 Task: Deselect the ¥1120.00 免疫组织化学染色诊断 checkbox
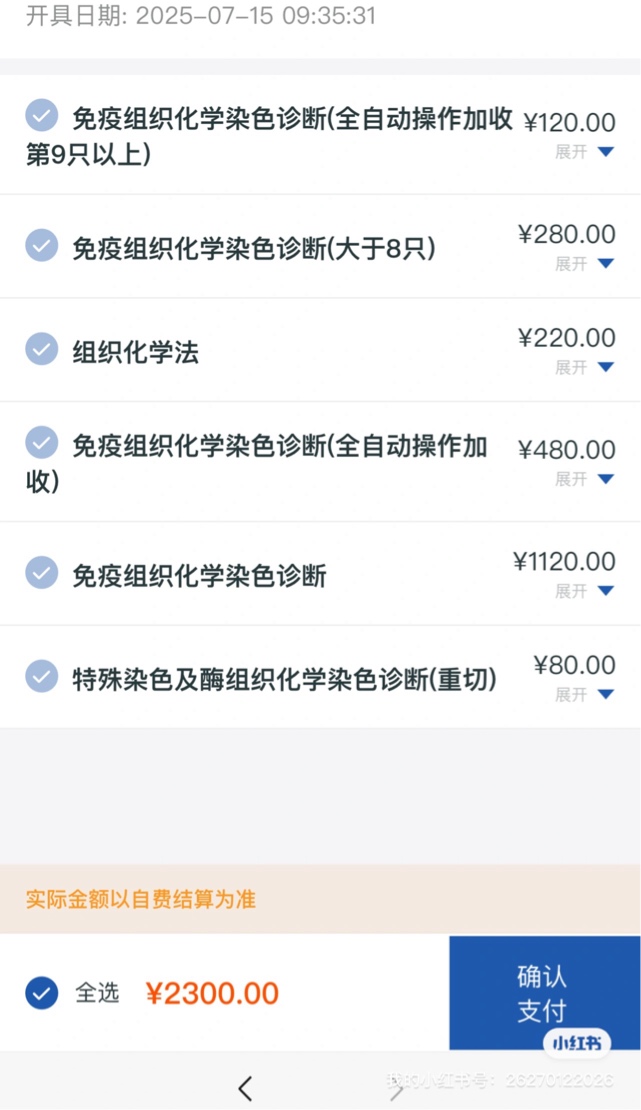click(x=42, y=573)
